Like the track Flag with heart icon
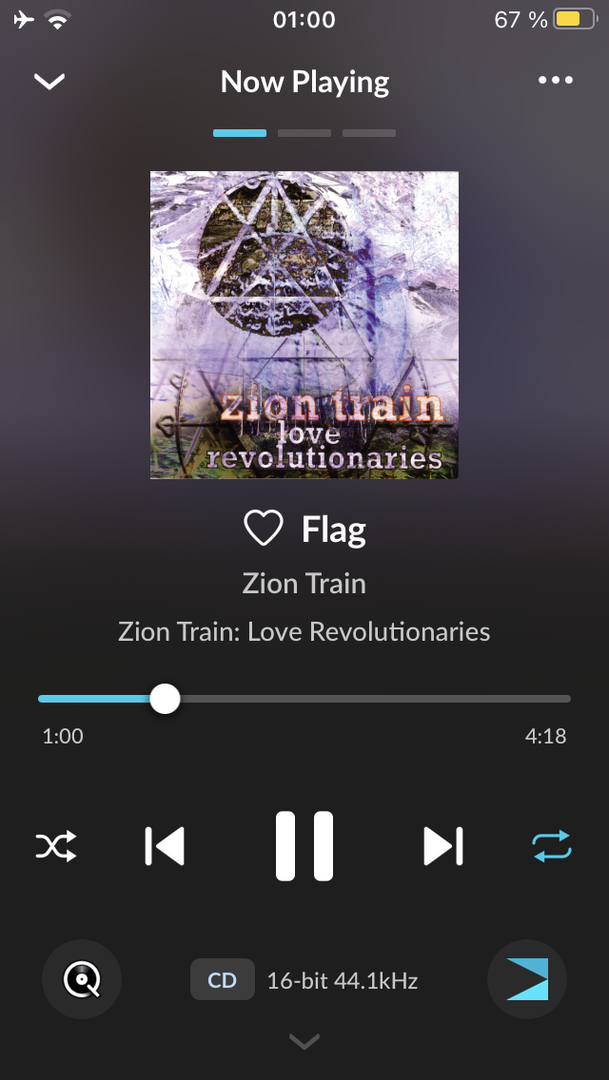The width and height of the screenshot is (609, 1080). (264, 529)
